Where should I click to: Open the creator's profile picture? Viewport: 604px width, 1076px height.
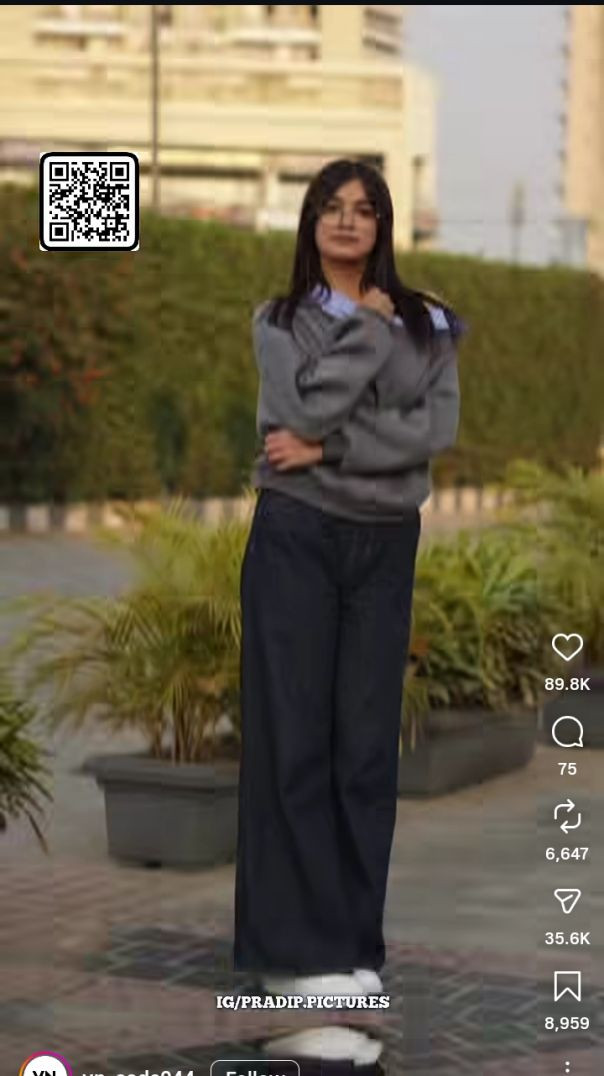pyautogui.click(x=44, y=1068)
